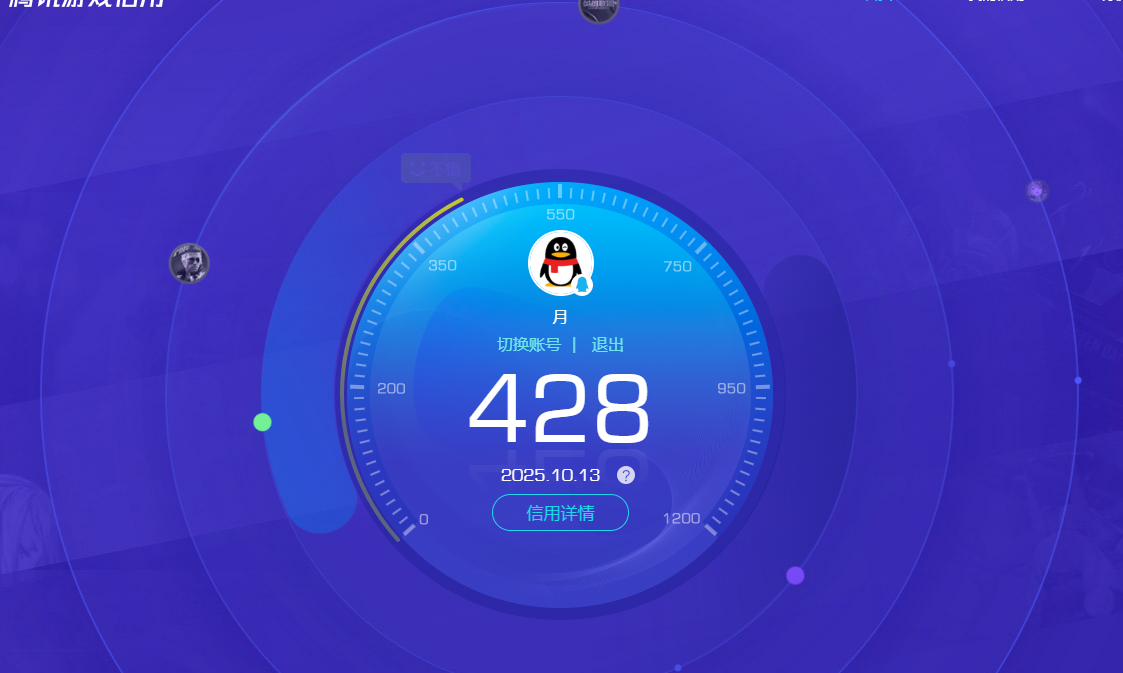Open the 信用详情 credit details button
The height and width of the screenshot is (673, 1123).
[560, 513]
